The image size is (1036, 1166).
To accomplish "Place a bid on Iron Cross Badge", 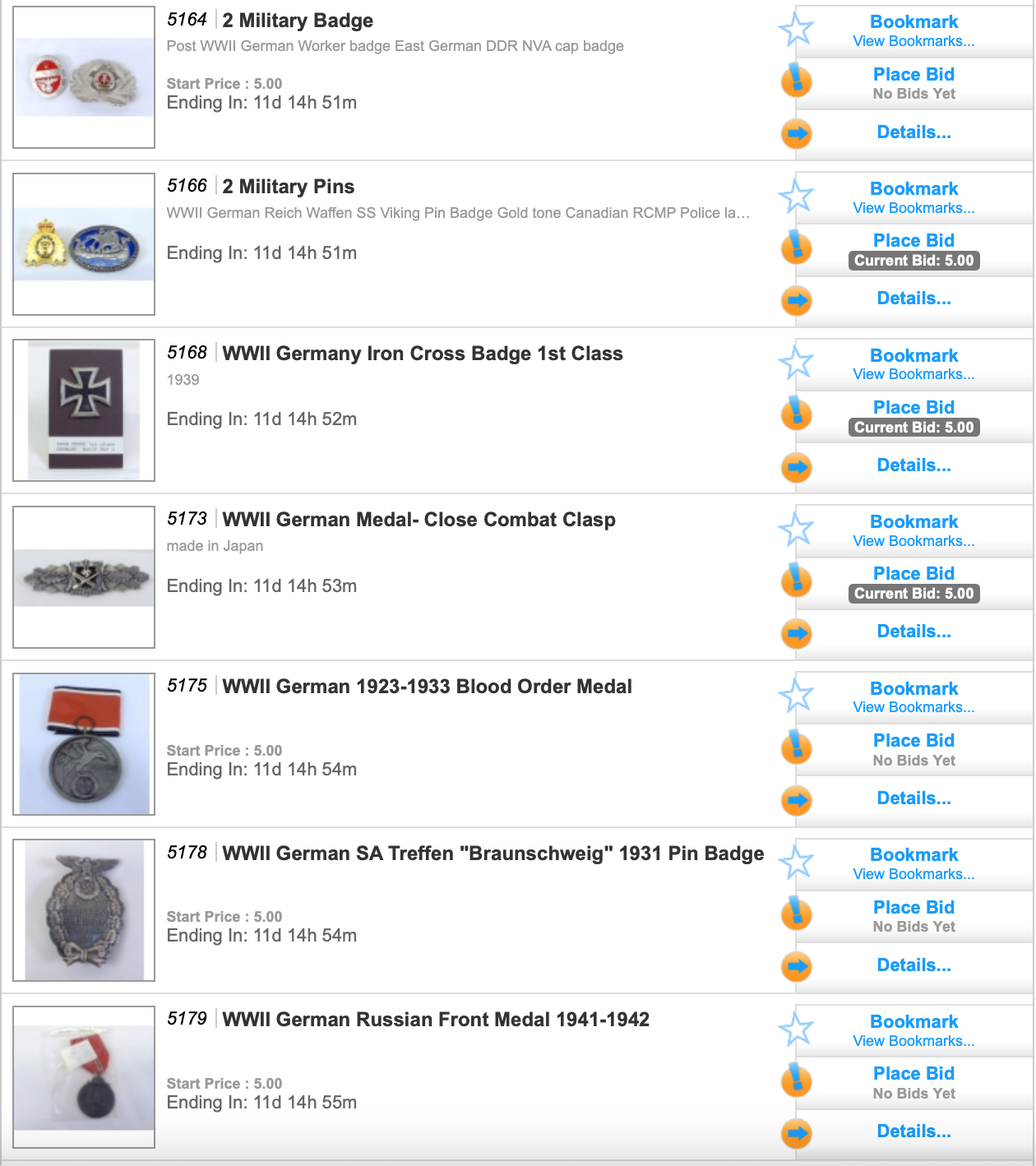I will [x=913, y=408].
